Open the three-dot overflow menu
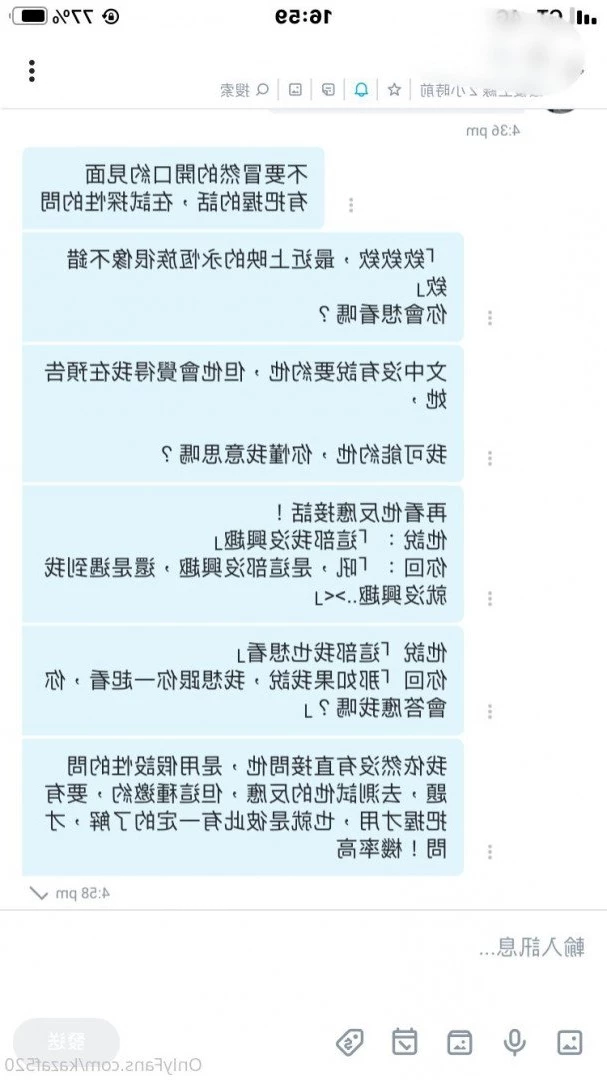This screenshot has width=607, height=1080. tap(32, 71)
